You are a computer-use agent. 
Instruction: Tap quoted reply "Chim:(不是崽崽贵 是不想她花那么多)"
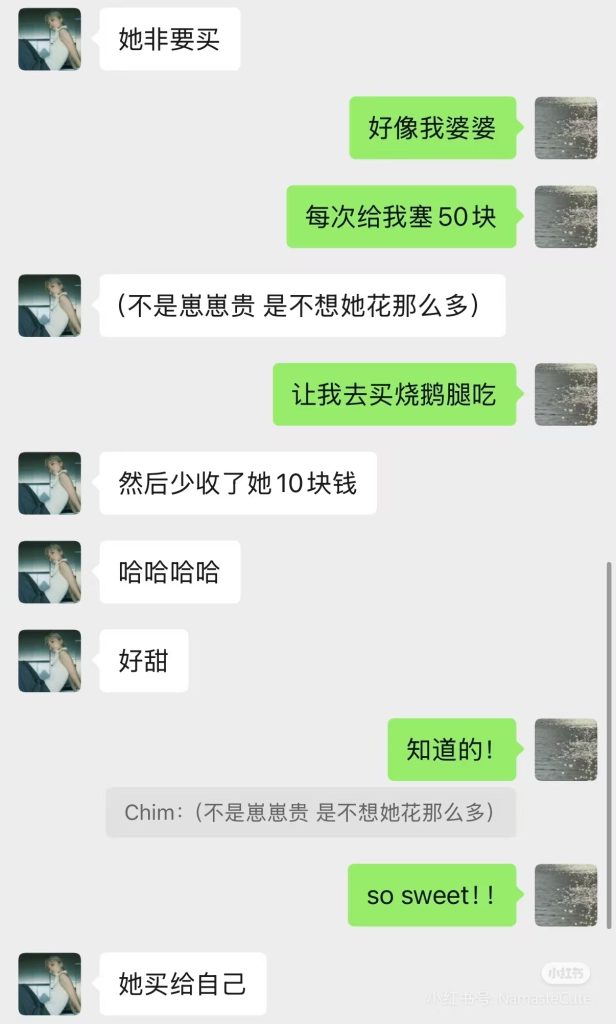click(x=310, y=812)
